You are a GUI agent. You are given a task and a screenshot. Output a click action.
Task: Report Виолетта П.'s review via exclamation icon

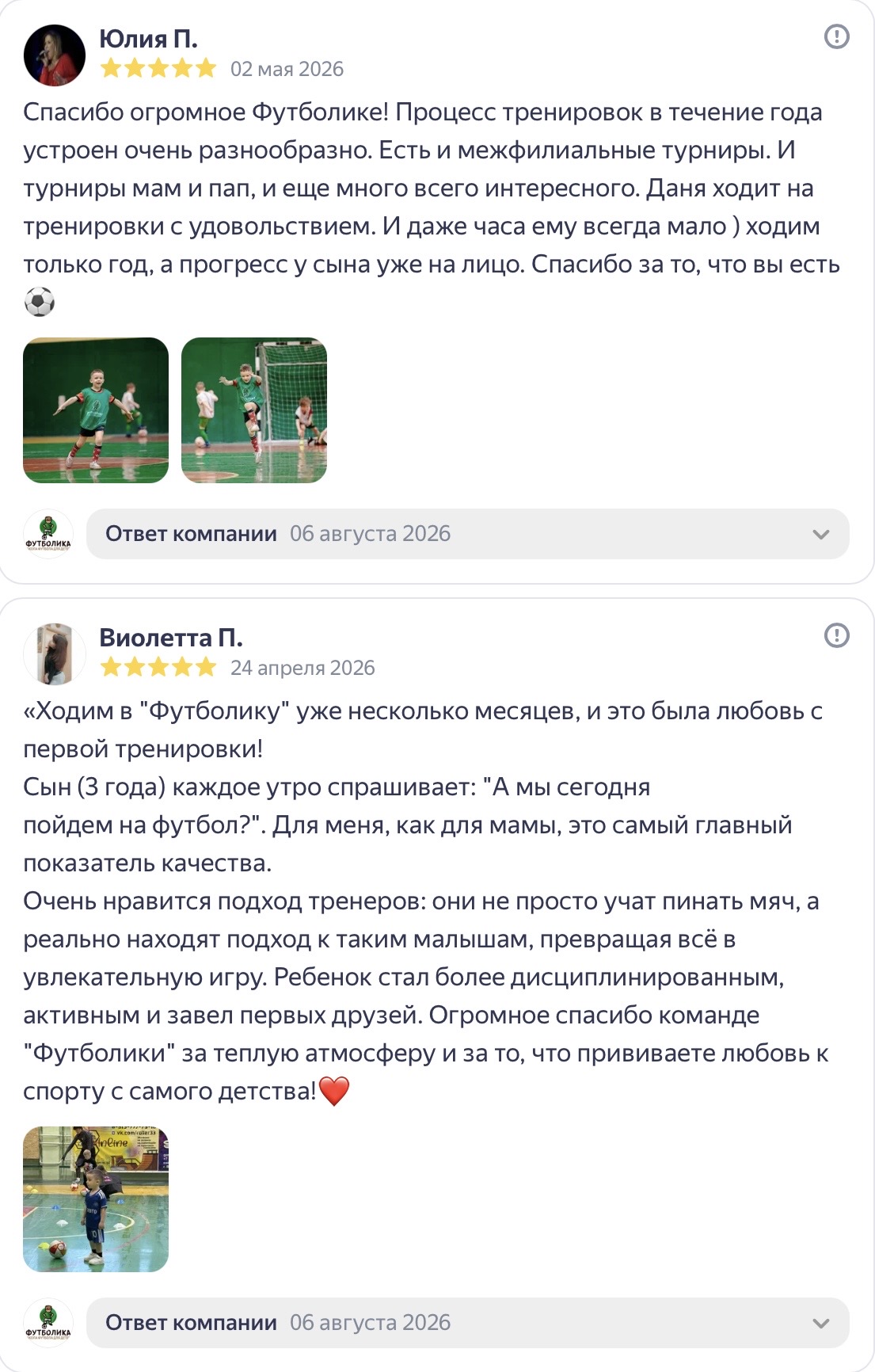click(x=836, y=635)
